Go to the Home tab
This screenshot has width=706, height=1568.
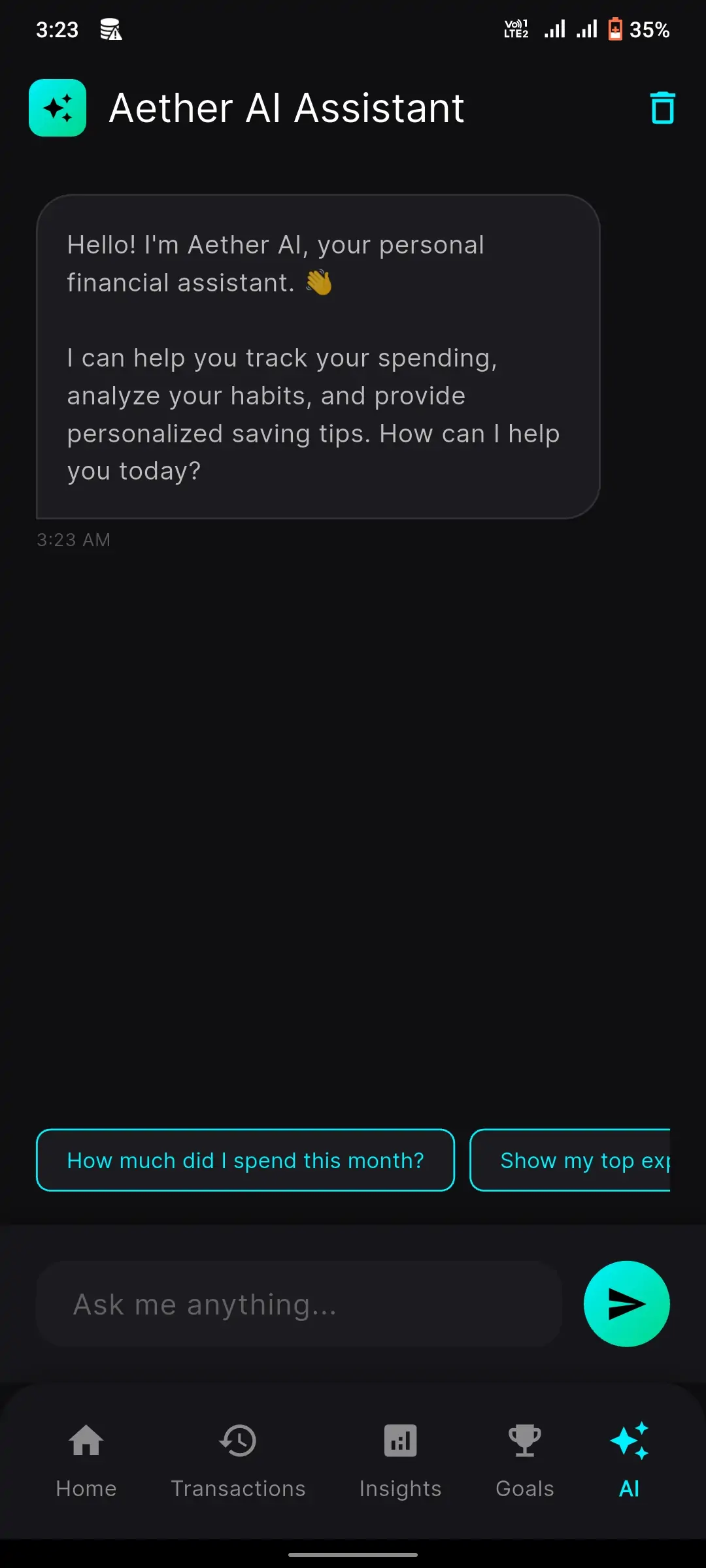click(x=86, y=1461)
